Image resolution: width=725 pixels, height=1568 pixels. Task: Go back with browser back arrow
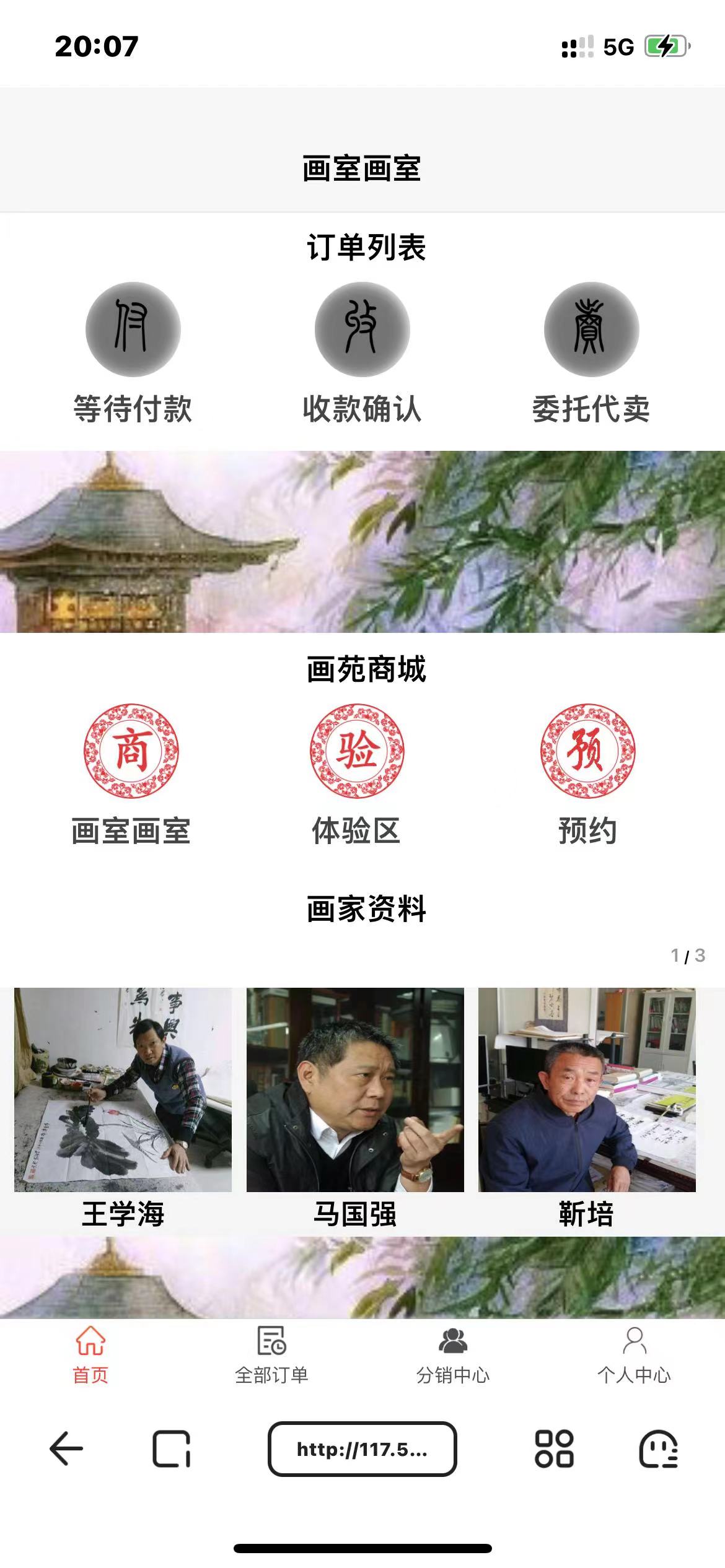click(66, 1448)
